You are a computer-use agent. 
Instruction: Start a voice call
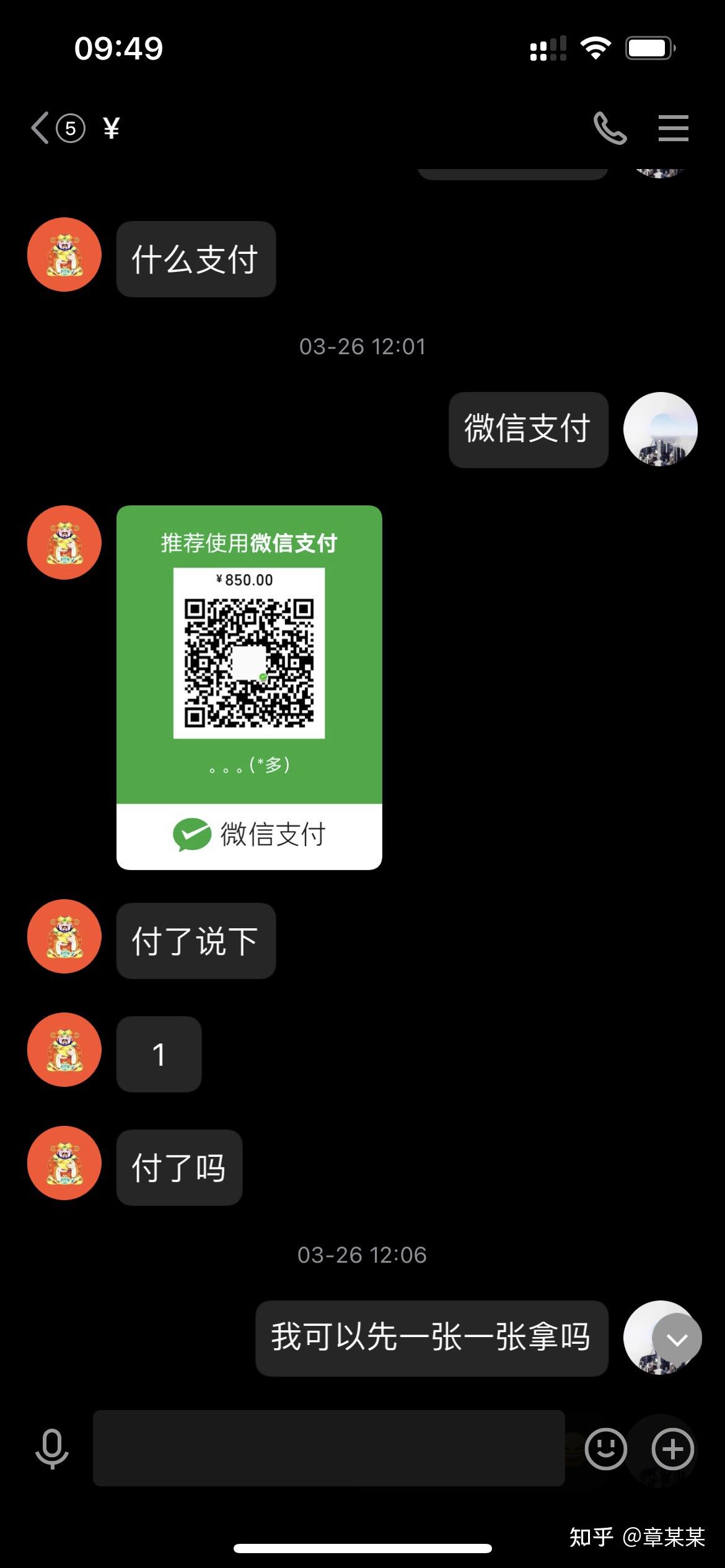610,128
